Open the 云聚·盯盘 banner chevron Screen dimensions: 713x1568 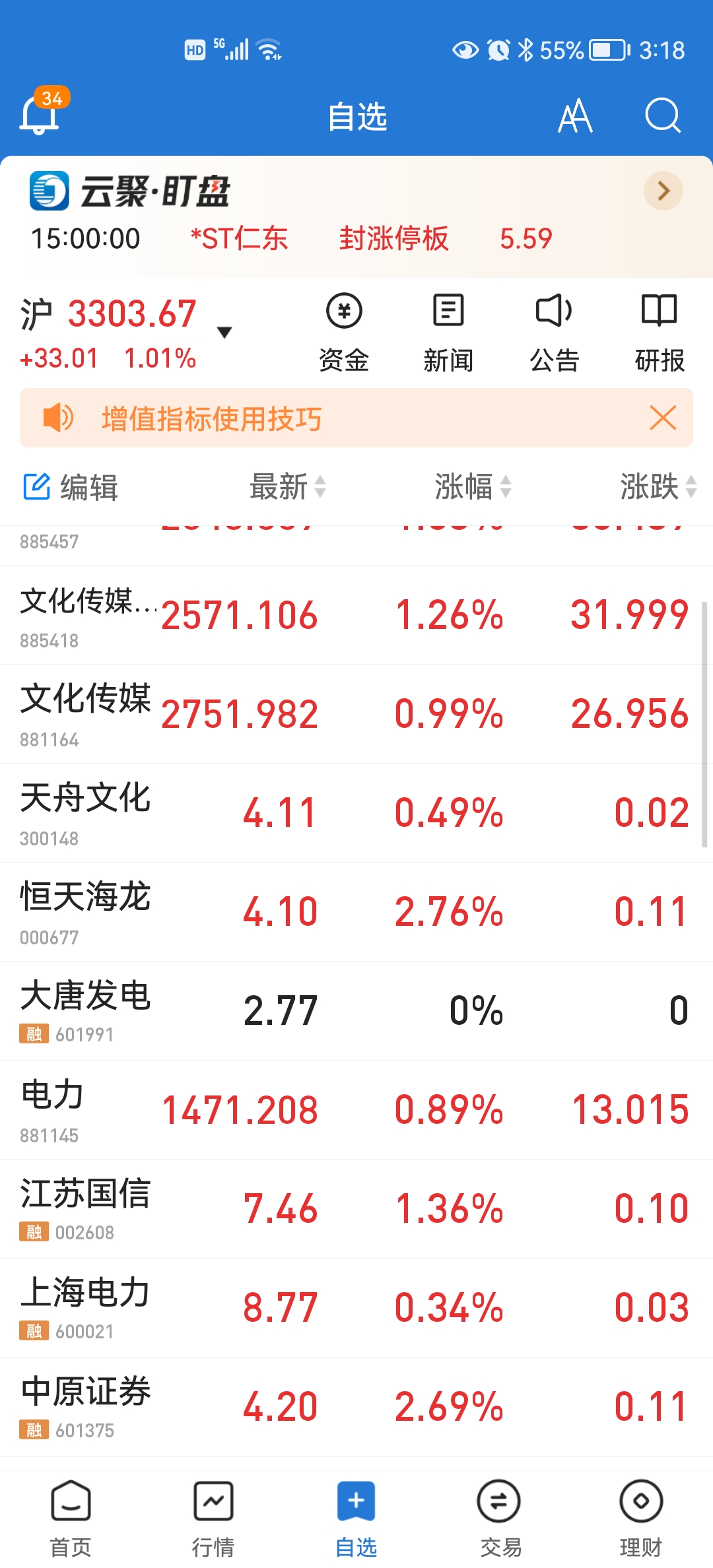tap(662, 191)
